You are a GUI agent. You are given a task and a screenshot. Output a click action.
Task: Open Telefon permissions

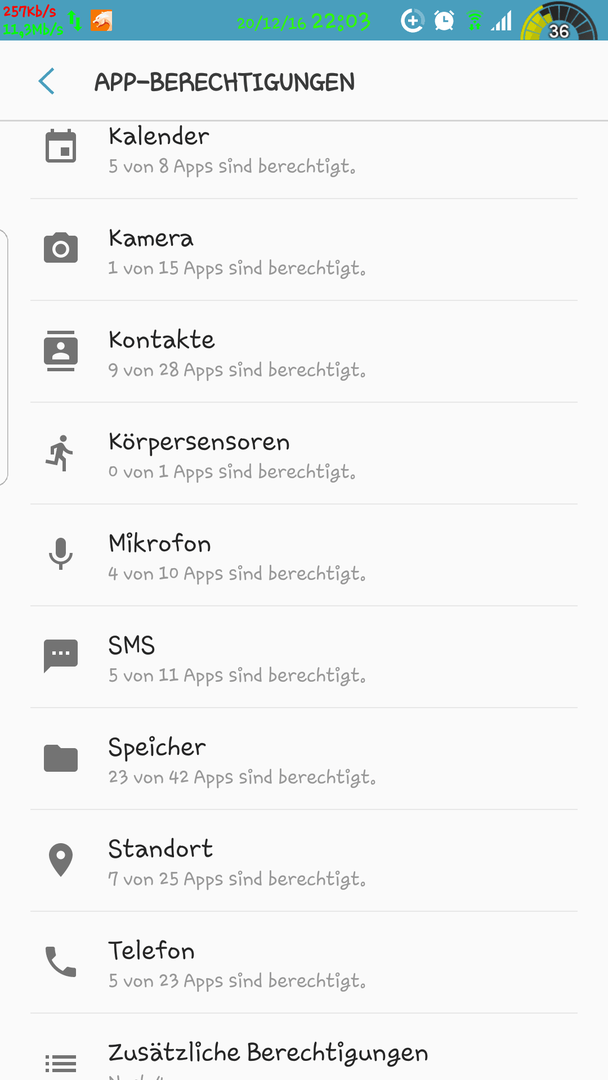pyautogui.click(x=304, y=962)
